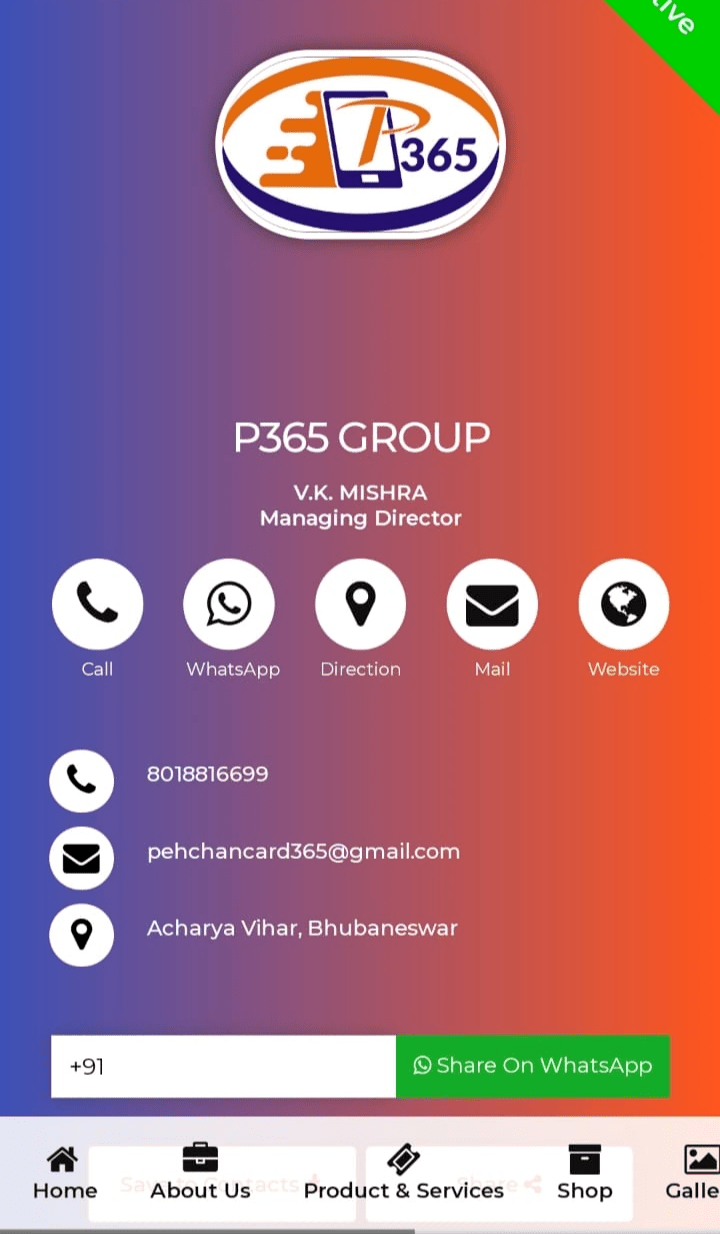Go to the Home tab
This screenshot has width=720, height=1234.
[64, 1174]
